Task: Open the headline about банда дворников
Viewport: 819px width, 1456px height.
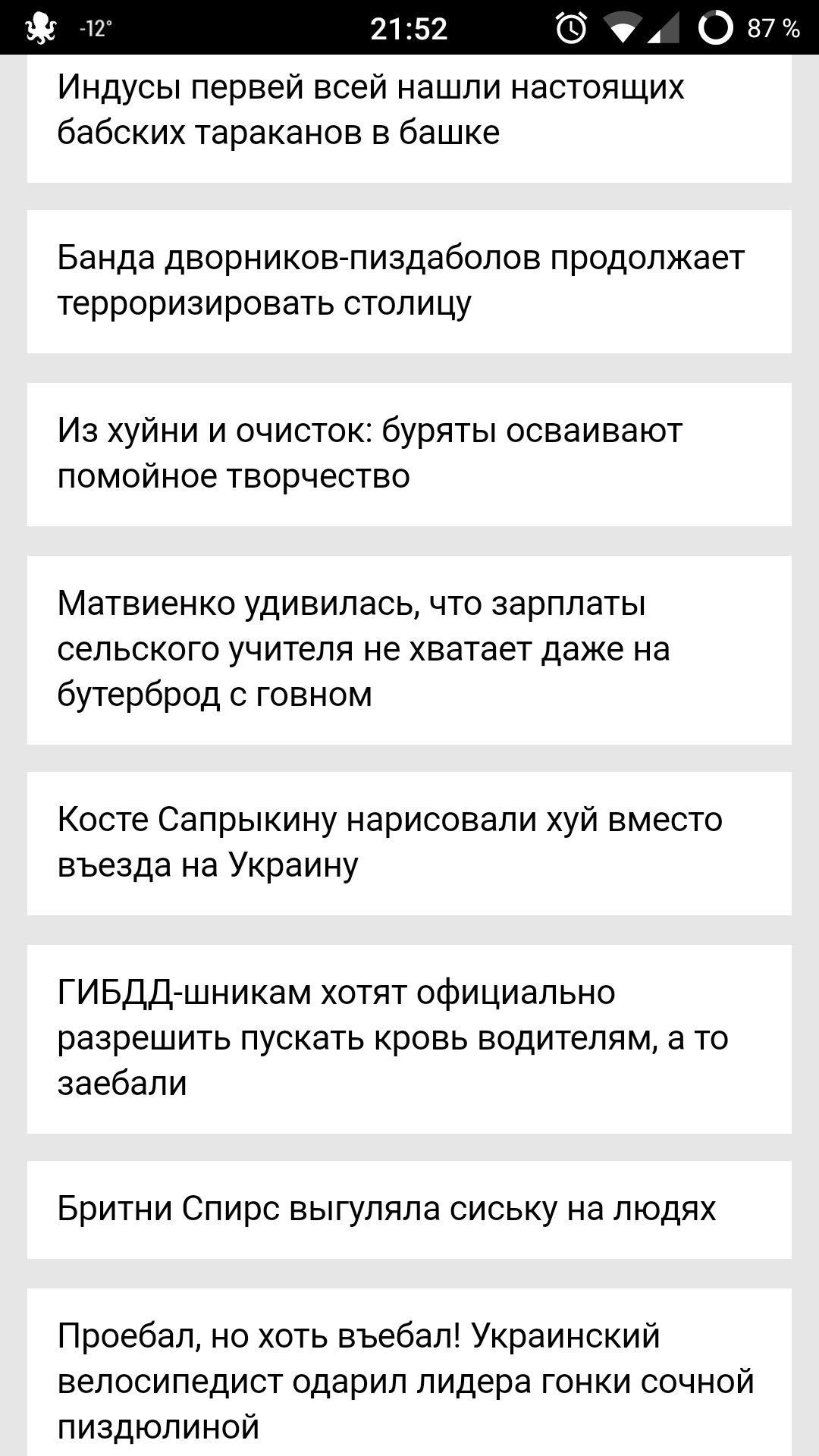Action: tap(409, 281)
